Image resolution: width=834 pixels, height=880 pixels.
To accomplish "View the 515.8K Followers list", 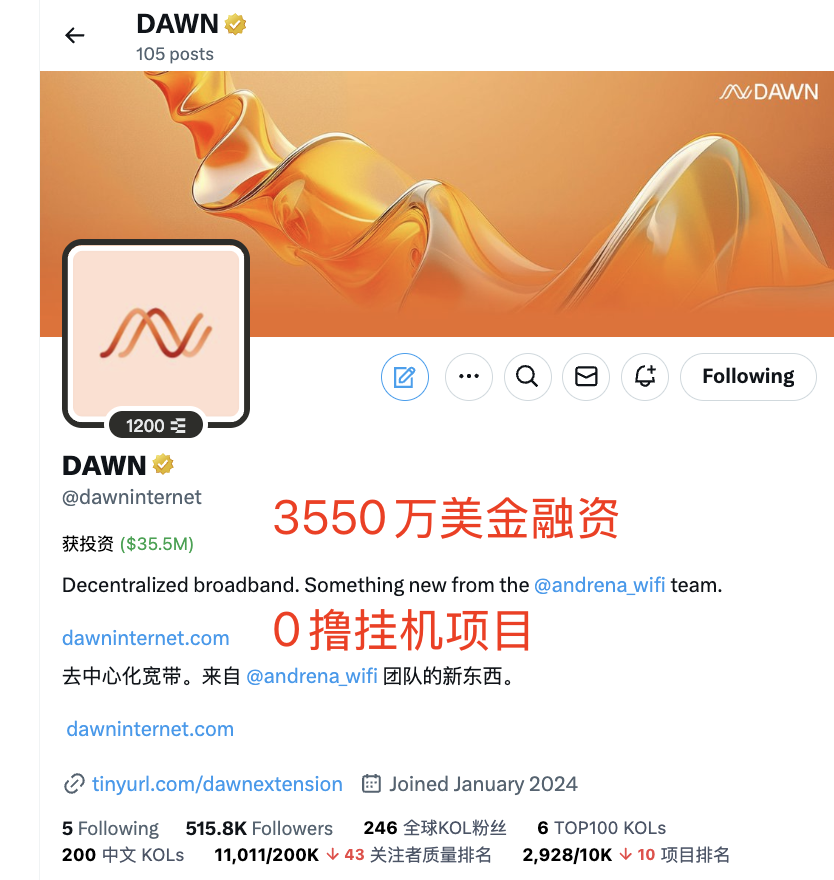I will (259, 828).
